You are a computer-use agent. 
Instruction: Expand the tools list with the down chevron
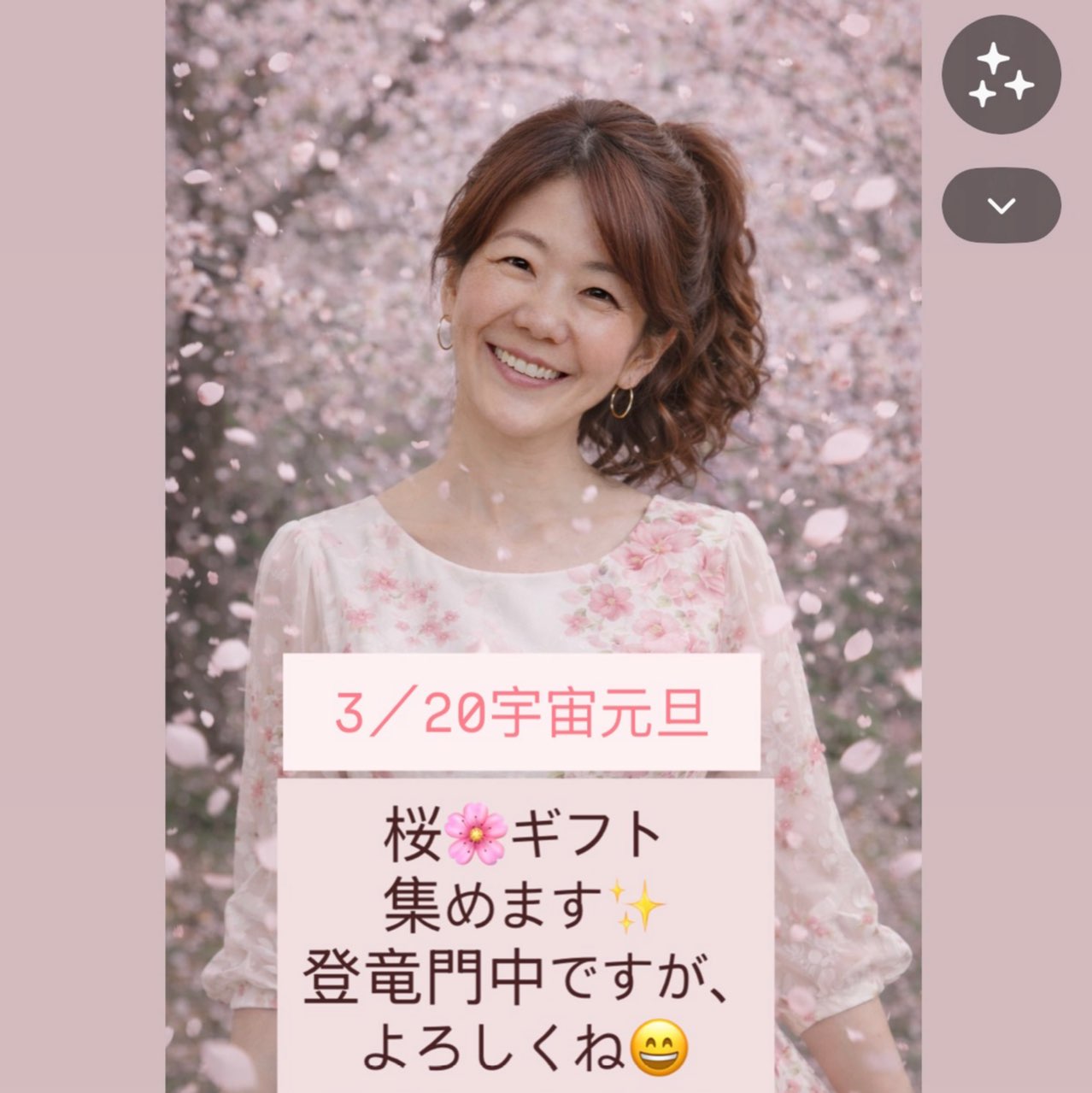(1001, 205)
